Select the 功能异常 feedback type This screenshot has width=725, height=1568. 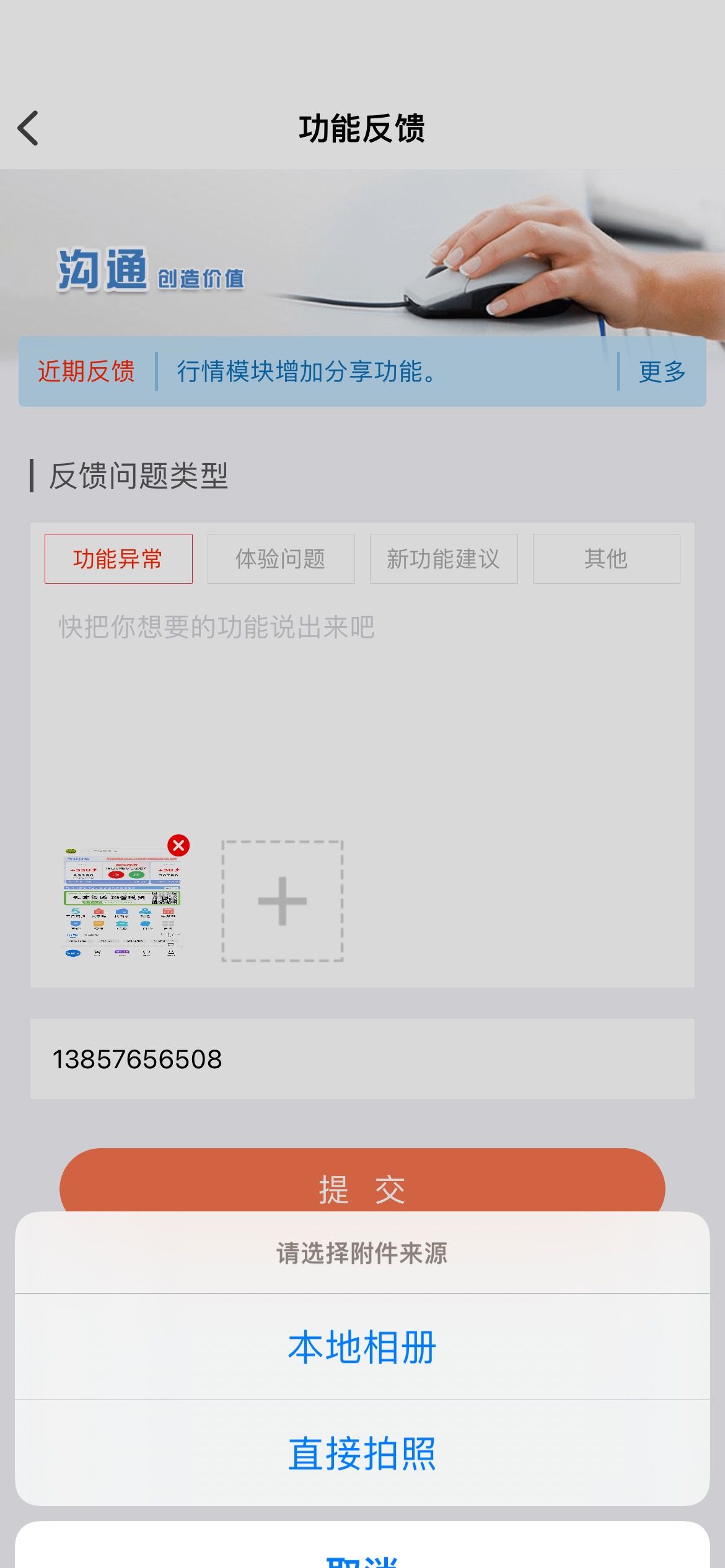[x=118, y=559]
